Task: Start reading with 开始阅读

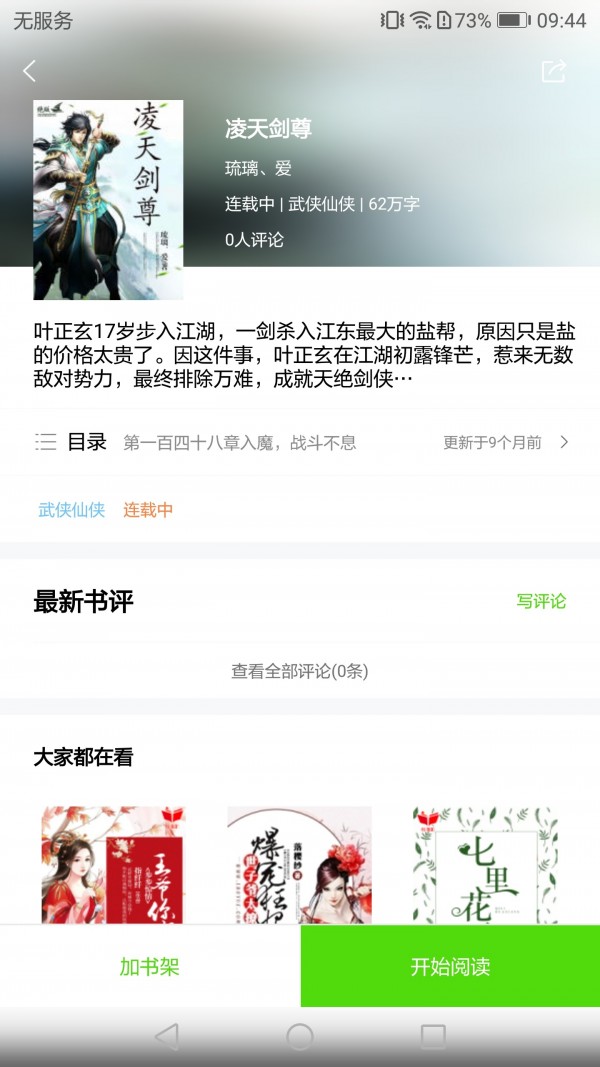Action: [x=450, y=966]
